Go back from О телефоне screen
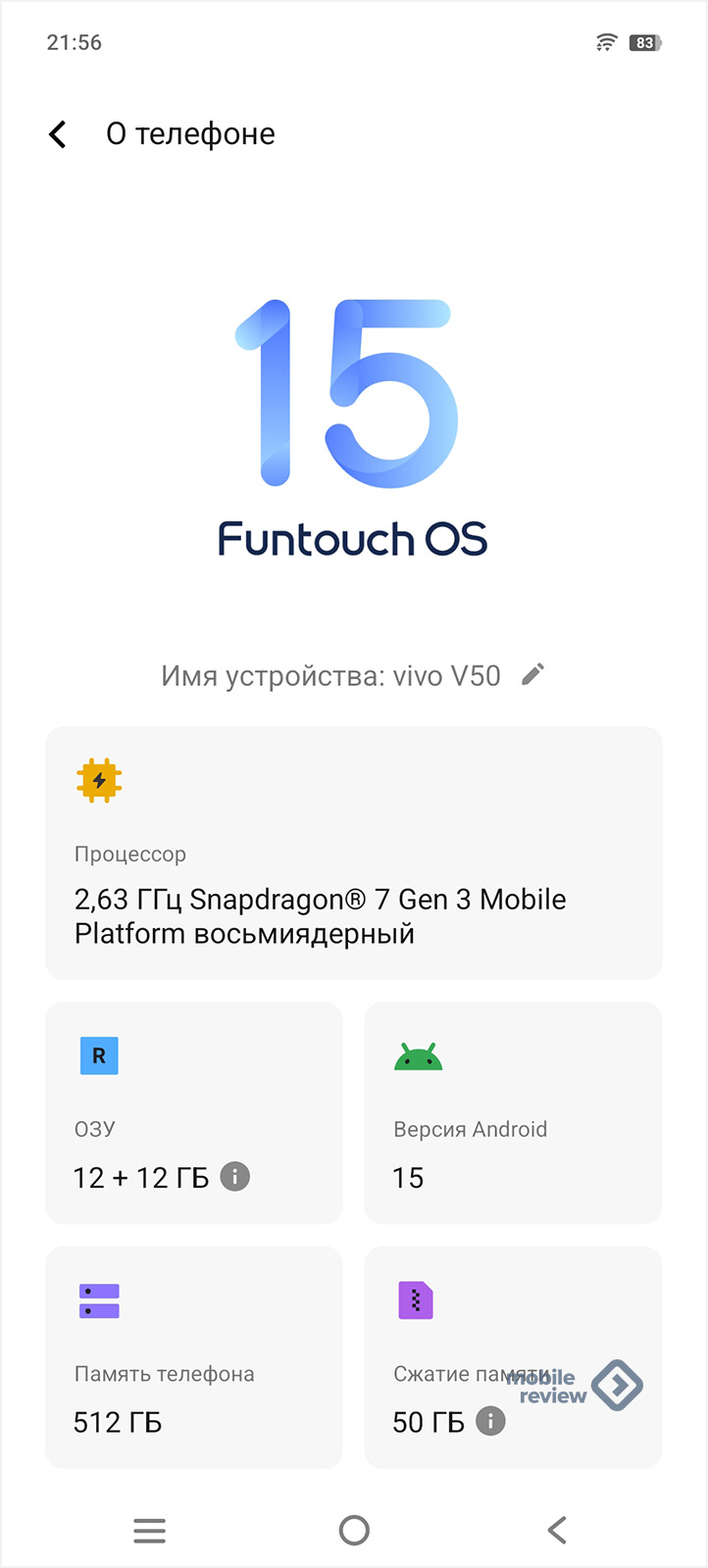The width and height of the screenshot is (708, 1568). 58,134
